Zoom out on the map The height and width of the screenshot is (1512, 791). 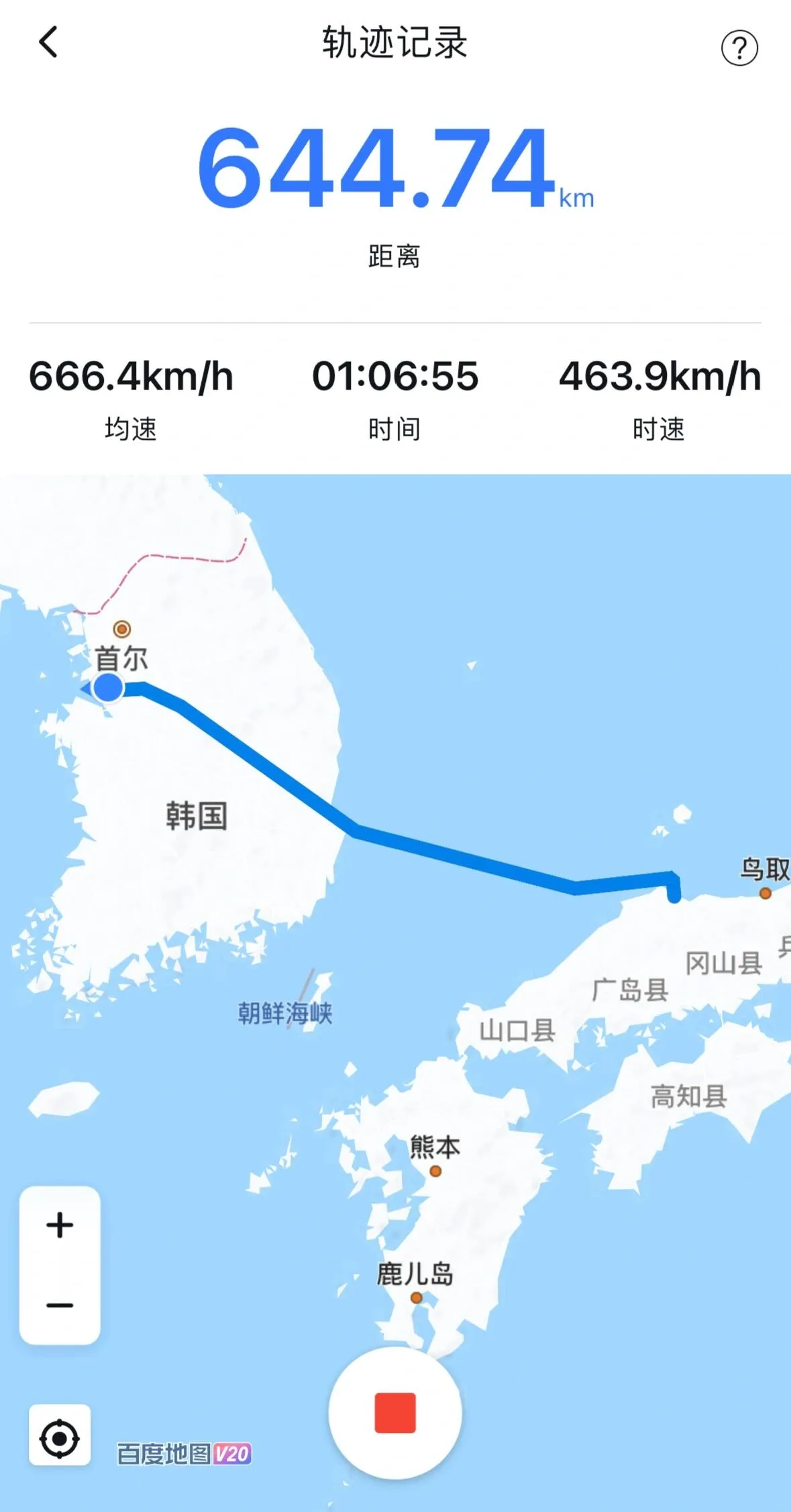point(60,1305)
